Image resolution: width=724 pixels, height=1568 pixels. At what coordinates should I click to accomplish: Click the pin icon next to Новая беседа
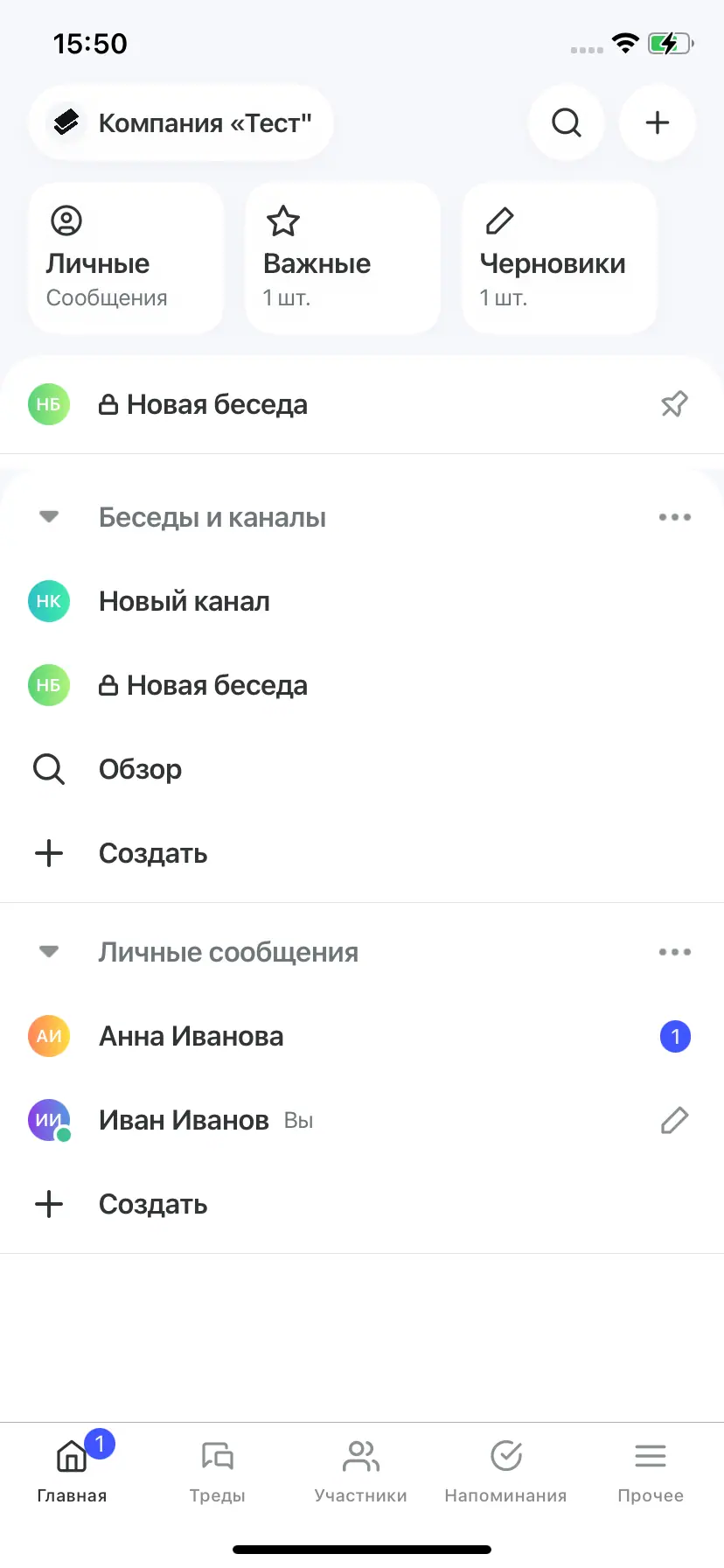(673, 404)
